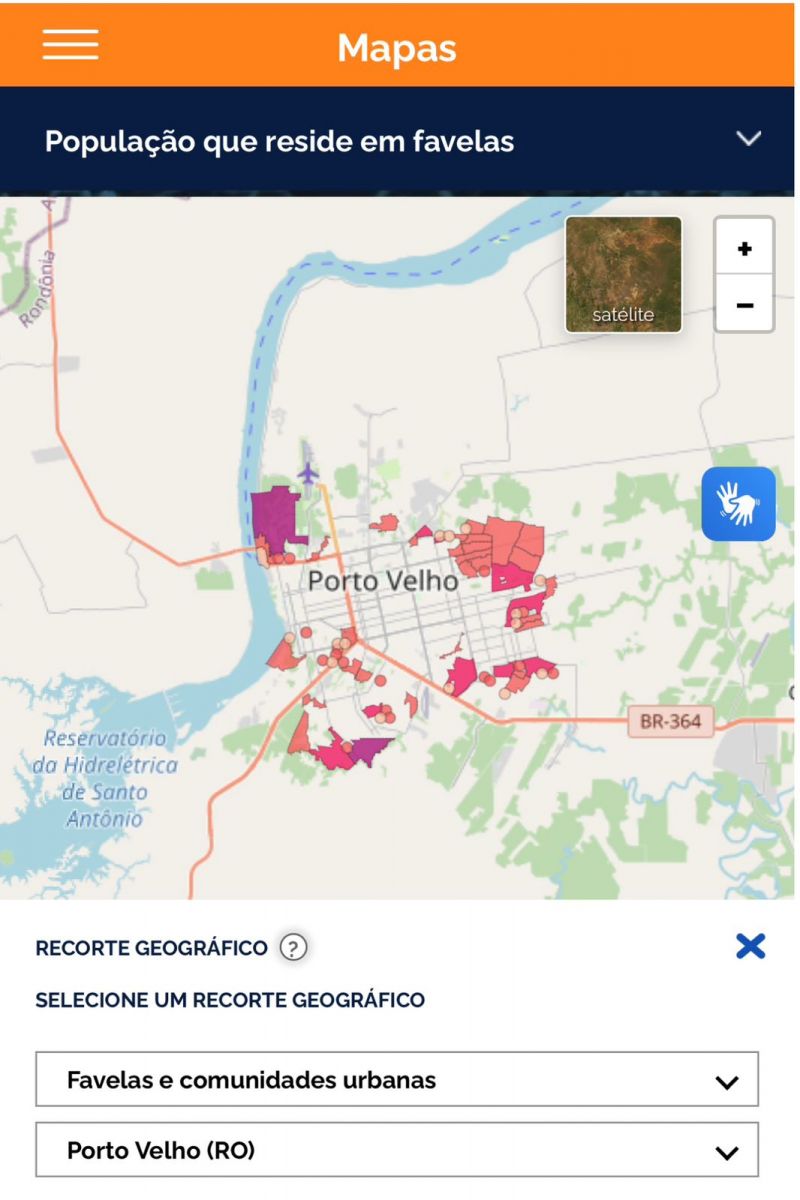Zoom in on the map

coord(744,249)
